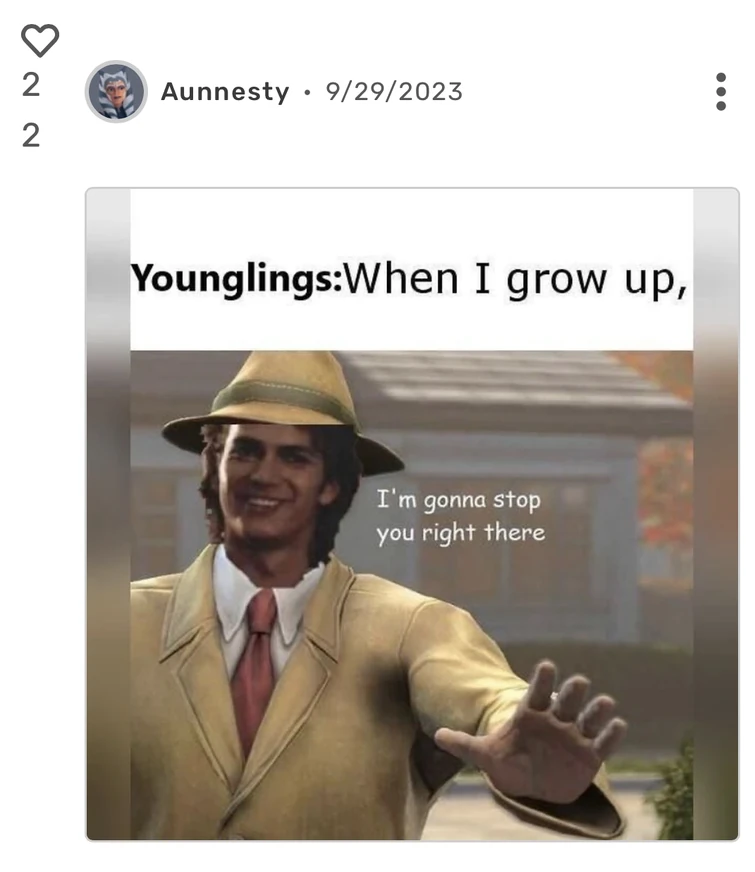Open the Younglings meme image

(412, 514)
